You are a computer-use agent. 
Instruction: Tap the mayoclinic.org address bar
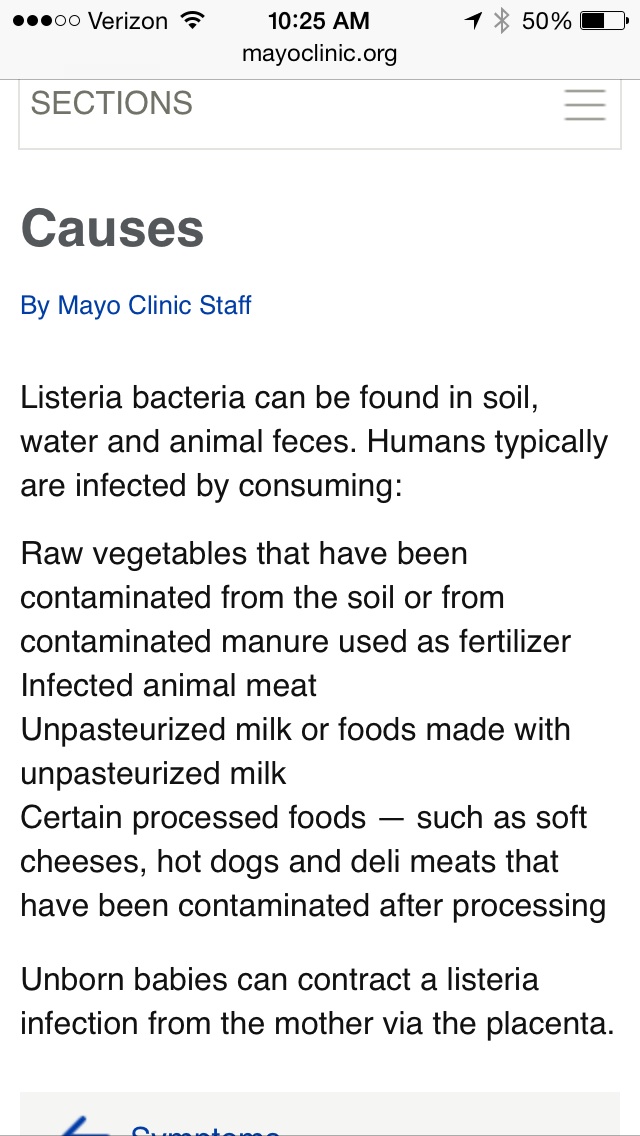click(x=320, y=54)
